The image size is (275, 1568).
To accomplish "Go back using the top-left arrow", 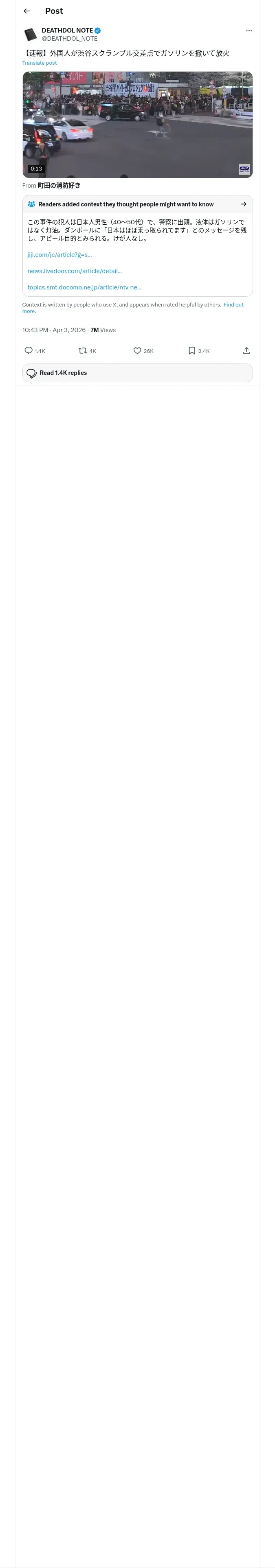I will pyautogui.click(x=26, y=11).
